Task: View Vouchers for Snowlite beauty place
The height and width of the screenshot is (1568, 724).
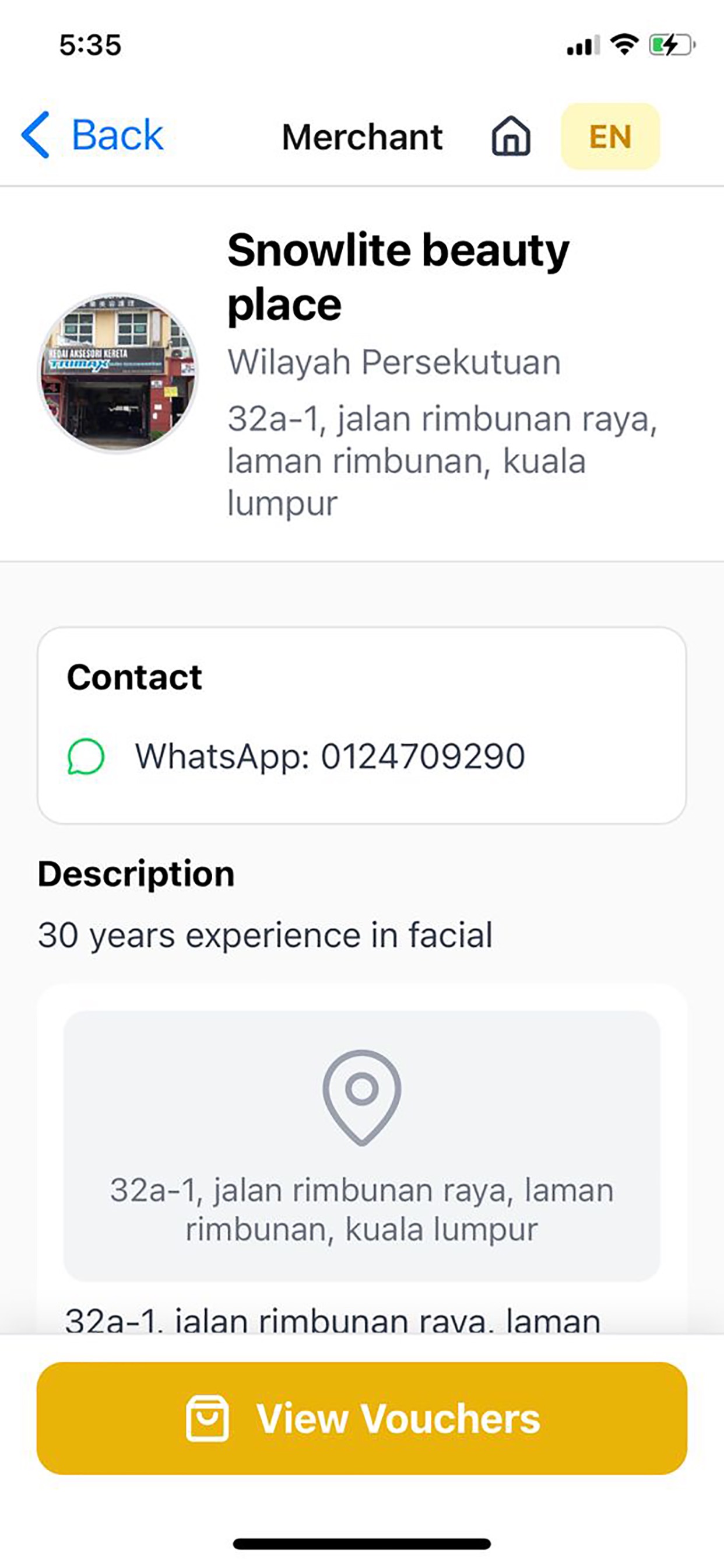Action: pos(362,1418)
